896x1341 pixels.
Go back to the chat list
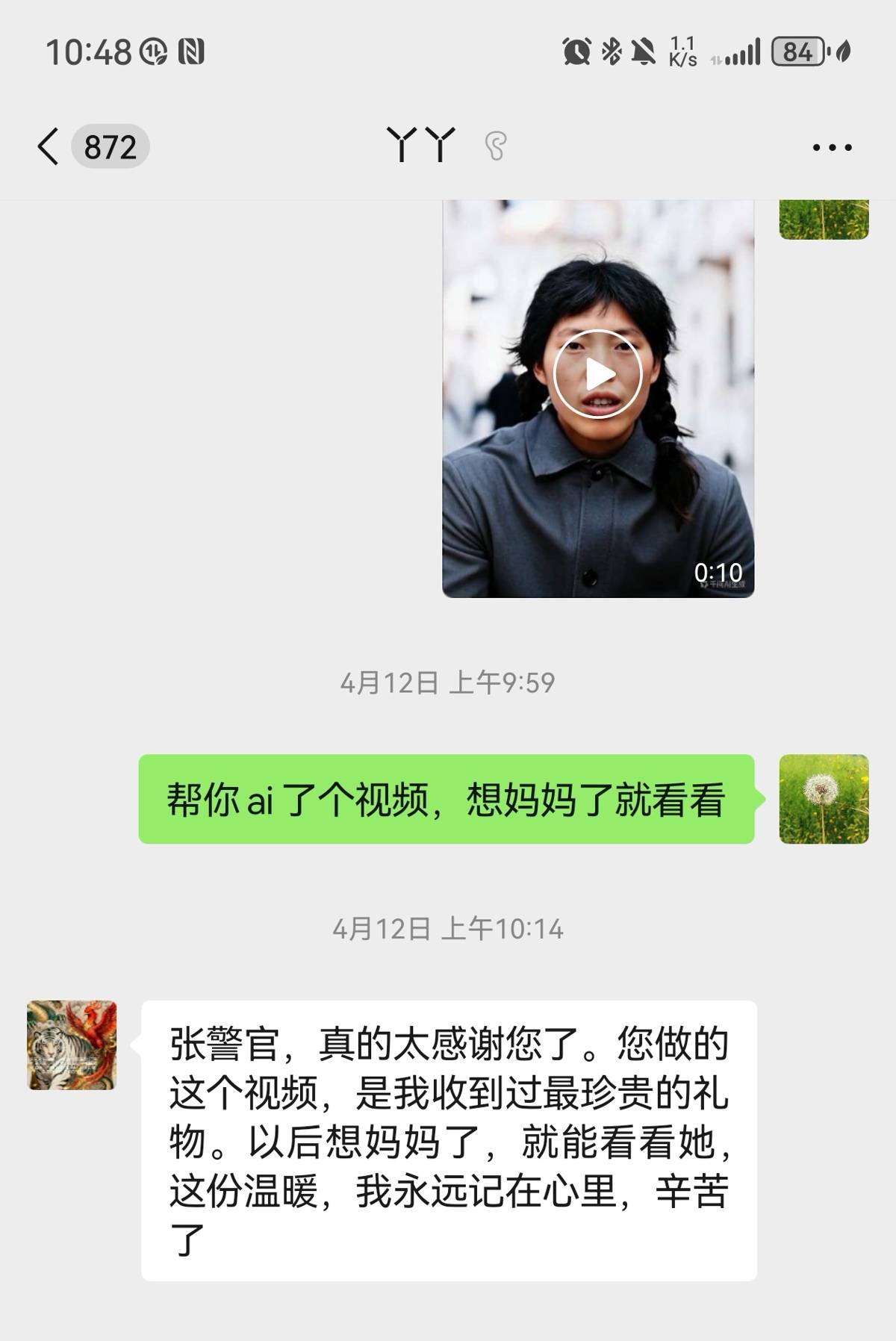point(49,146)
